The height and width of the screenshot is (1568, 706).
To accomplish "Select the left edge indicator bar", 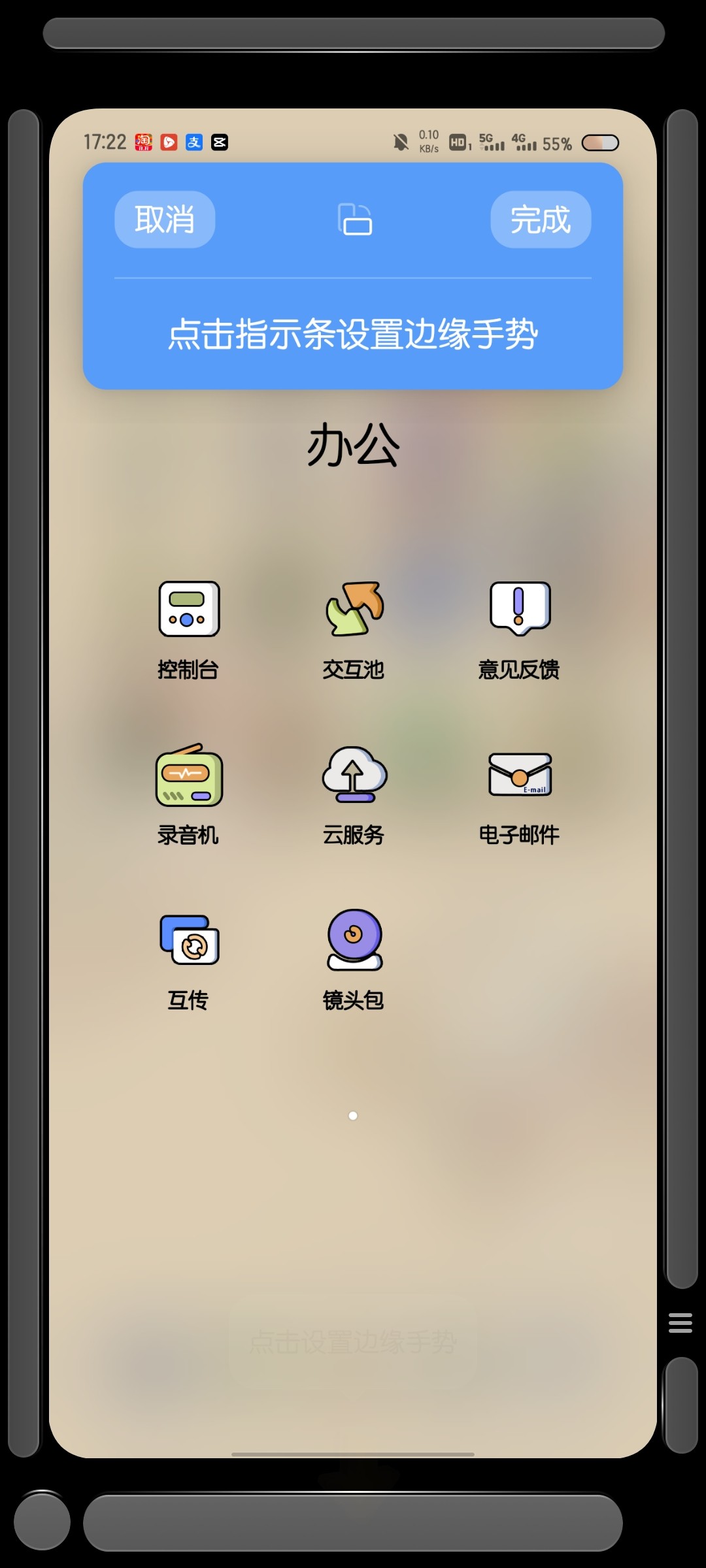I will 24,783.
